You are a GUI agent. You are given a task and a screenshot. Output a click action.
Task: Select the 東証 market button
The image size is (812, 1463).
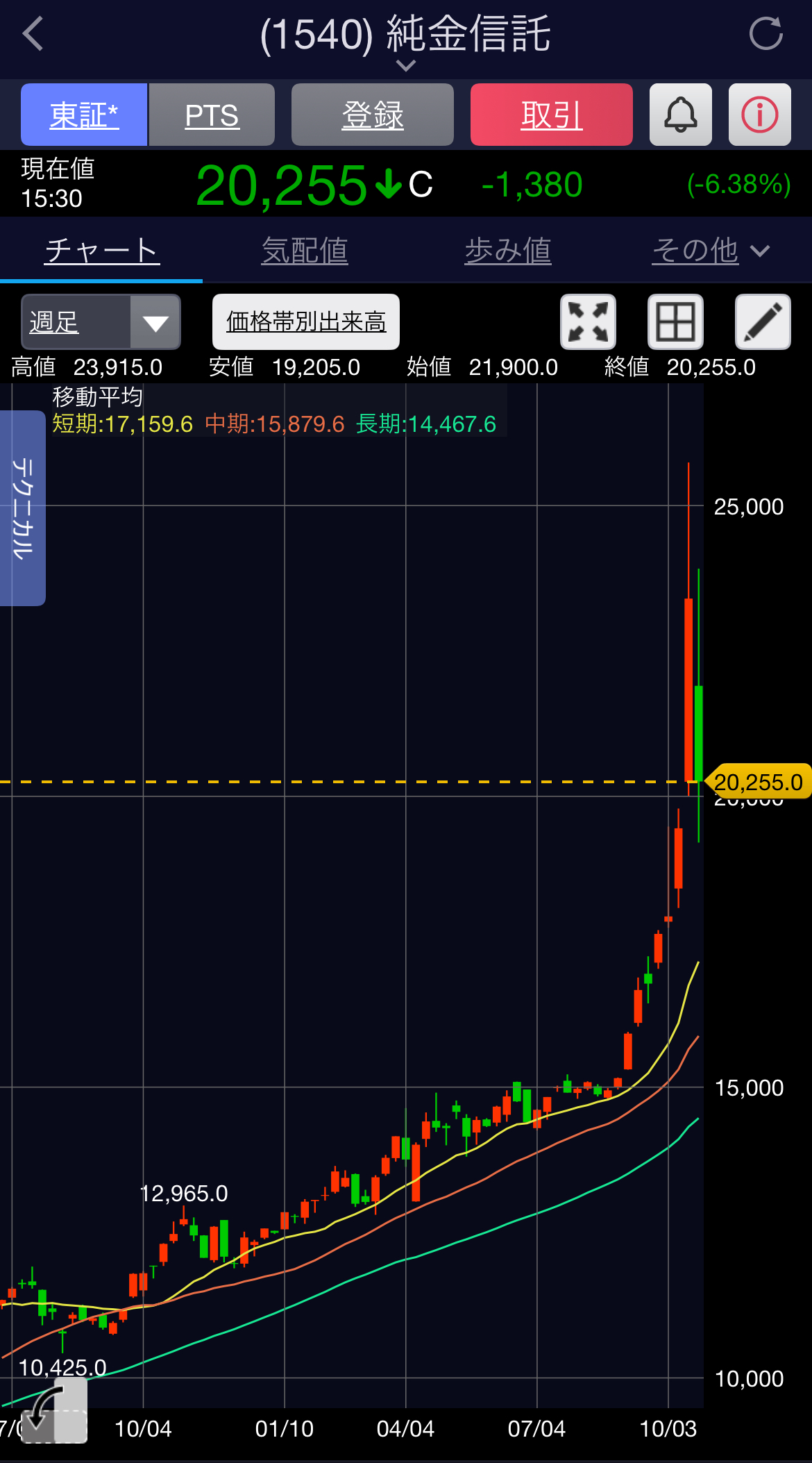click(x=84, y=115)
